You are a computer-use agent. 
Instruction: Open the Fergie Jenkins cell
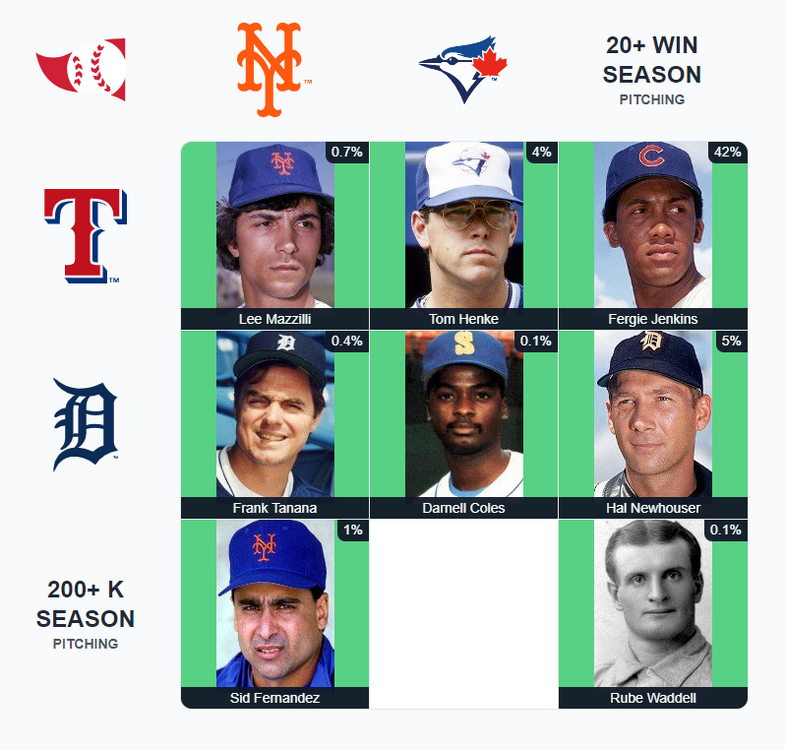point(653,235)
